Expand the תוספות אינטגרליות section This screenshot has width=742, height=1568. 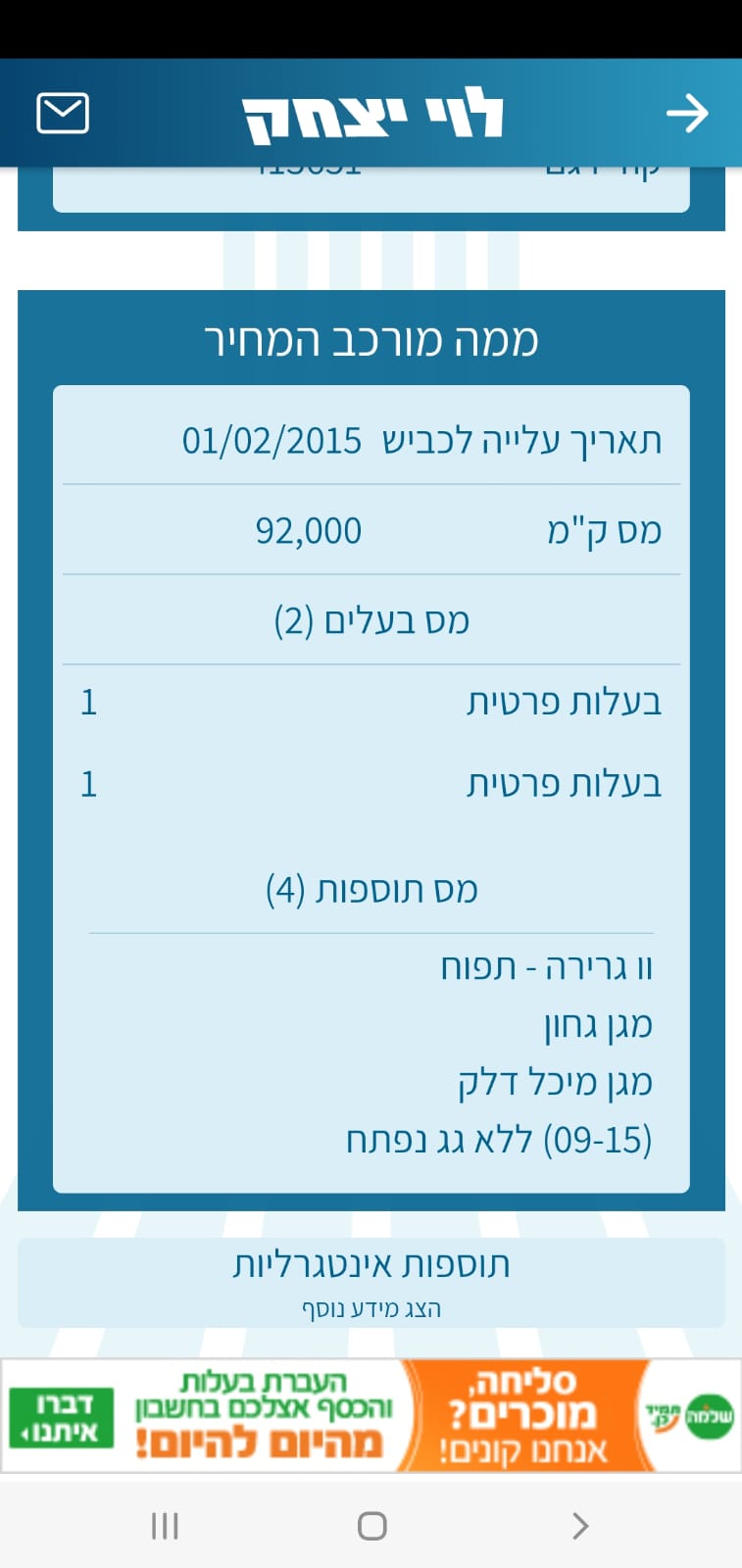(371, 1282)
